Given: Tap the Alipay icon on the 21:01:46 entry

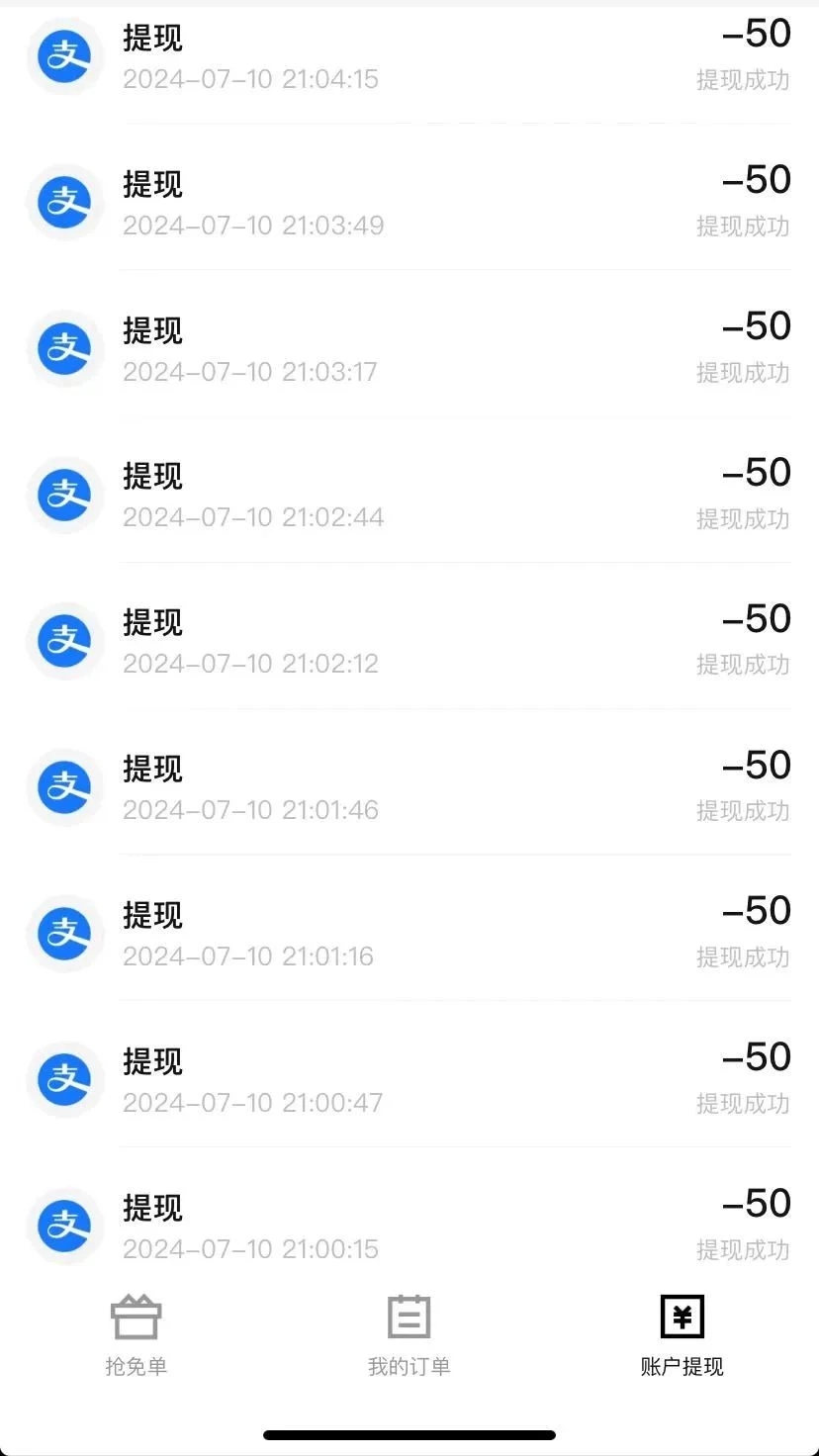Looking at the screenshot, I should click(x=65, y=787).
